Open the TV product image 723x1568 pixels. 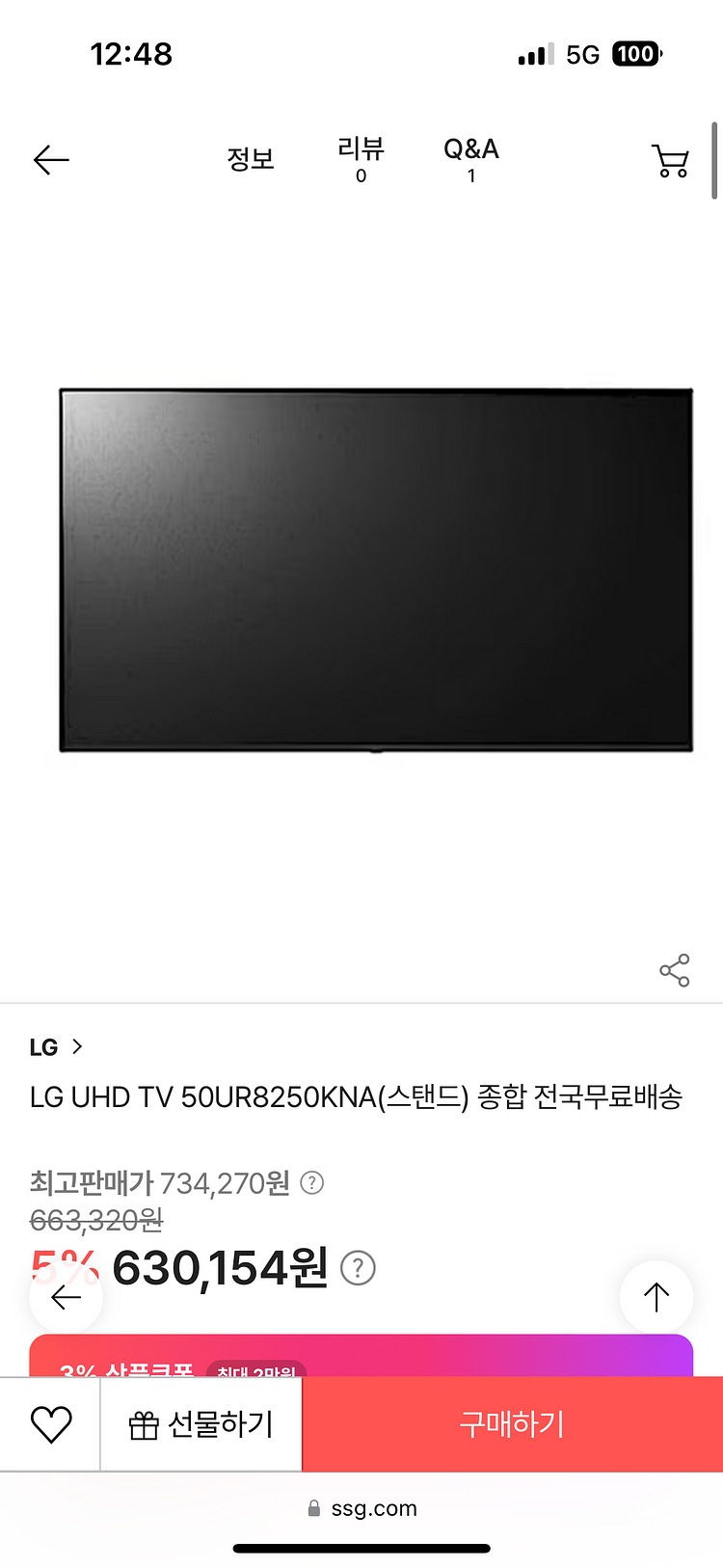376,570
